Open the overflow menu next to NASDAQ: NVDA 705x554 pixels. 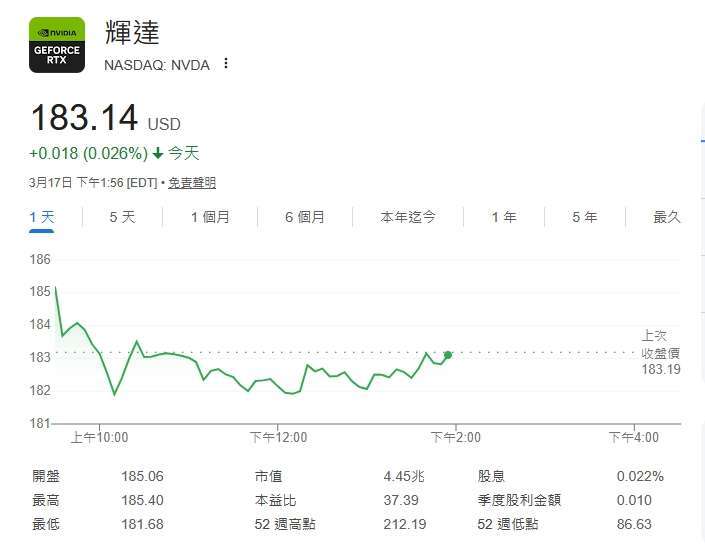coord(226,64)
